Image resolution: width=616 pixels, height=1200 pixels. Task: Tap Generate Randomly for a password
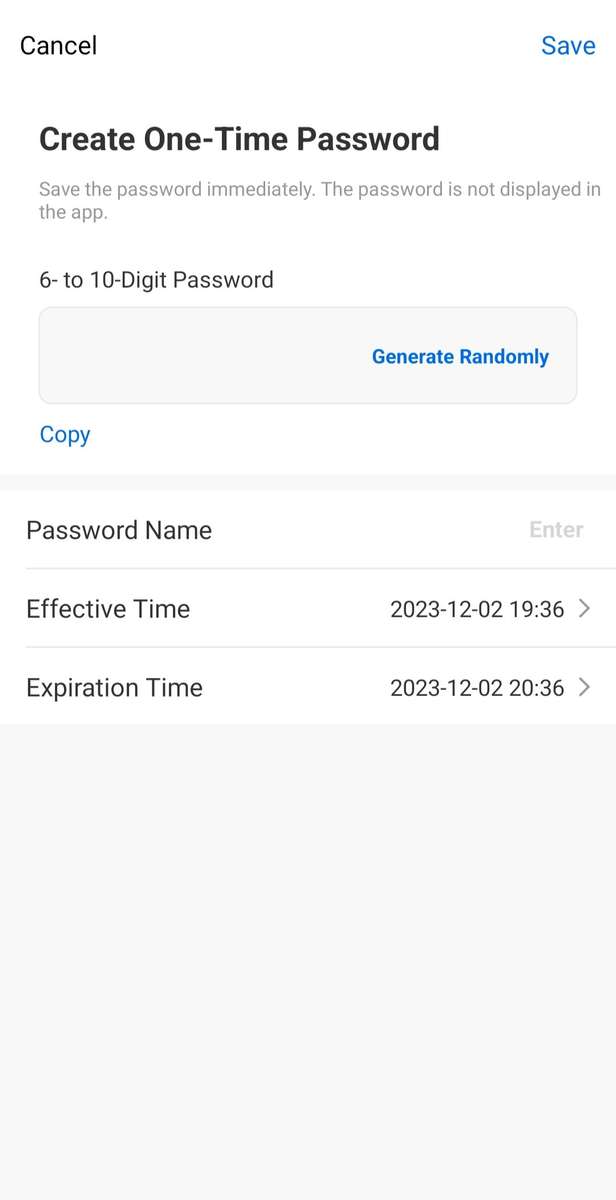pyautogui.click(x=460, y=357)
